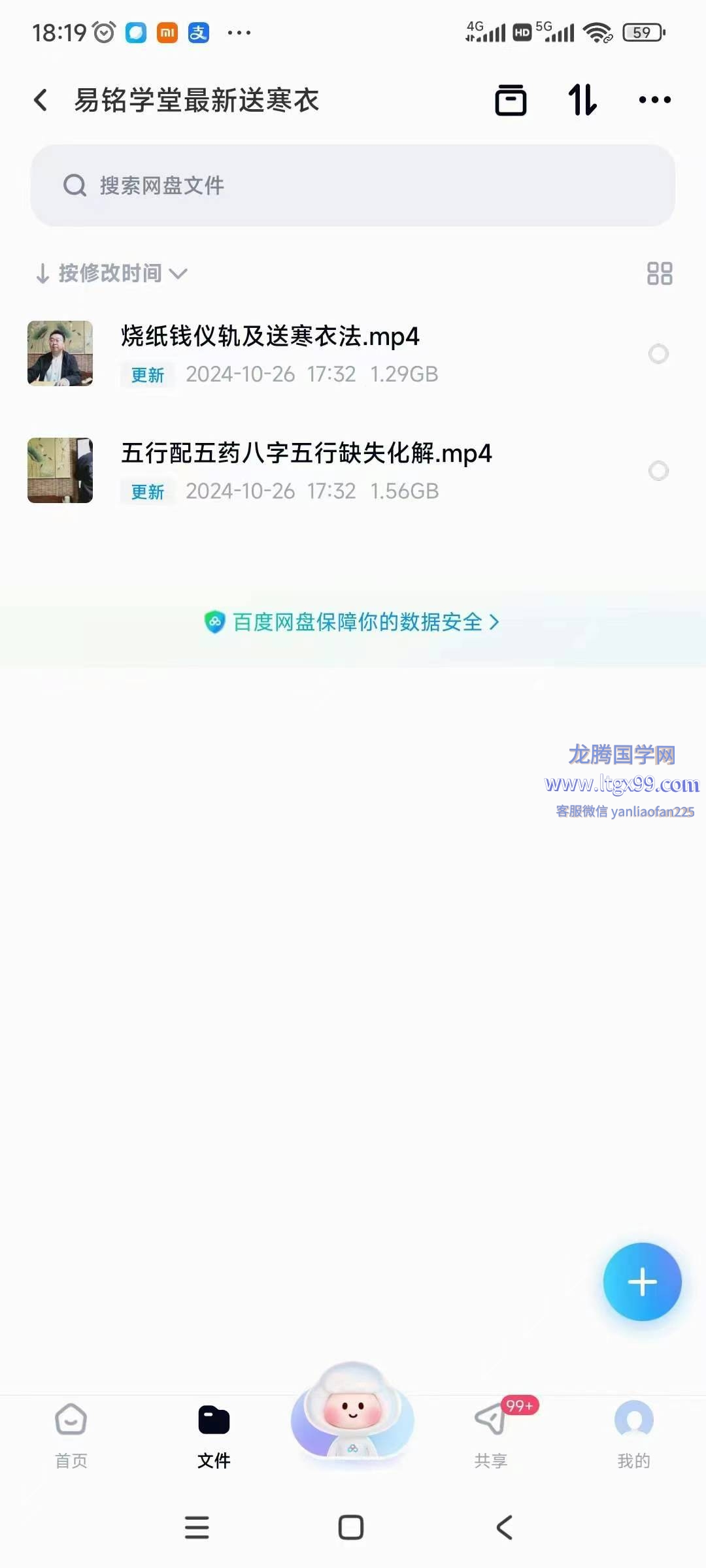Tap the system back button

pos(504,1527)
